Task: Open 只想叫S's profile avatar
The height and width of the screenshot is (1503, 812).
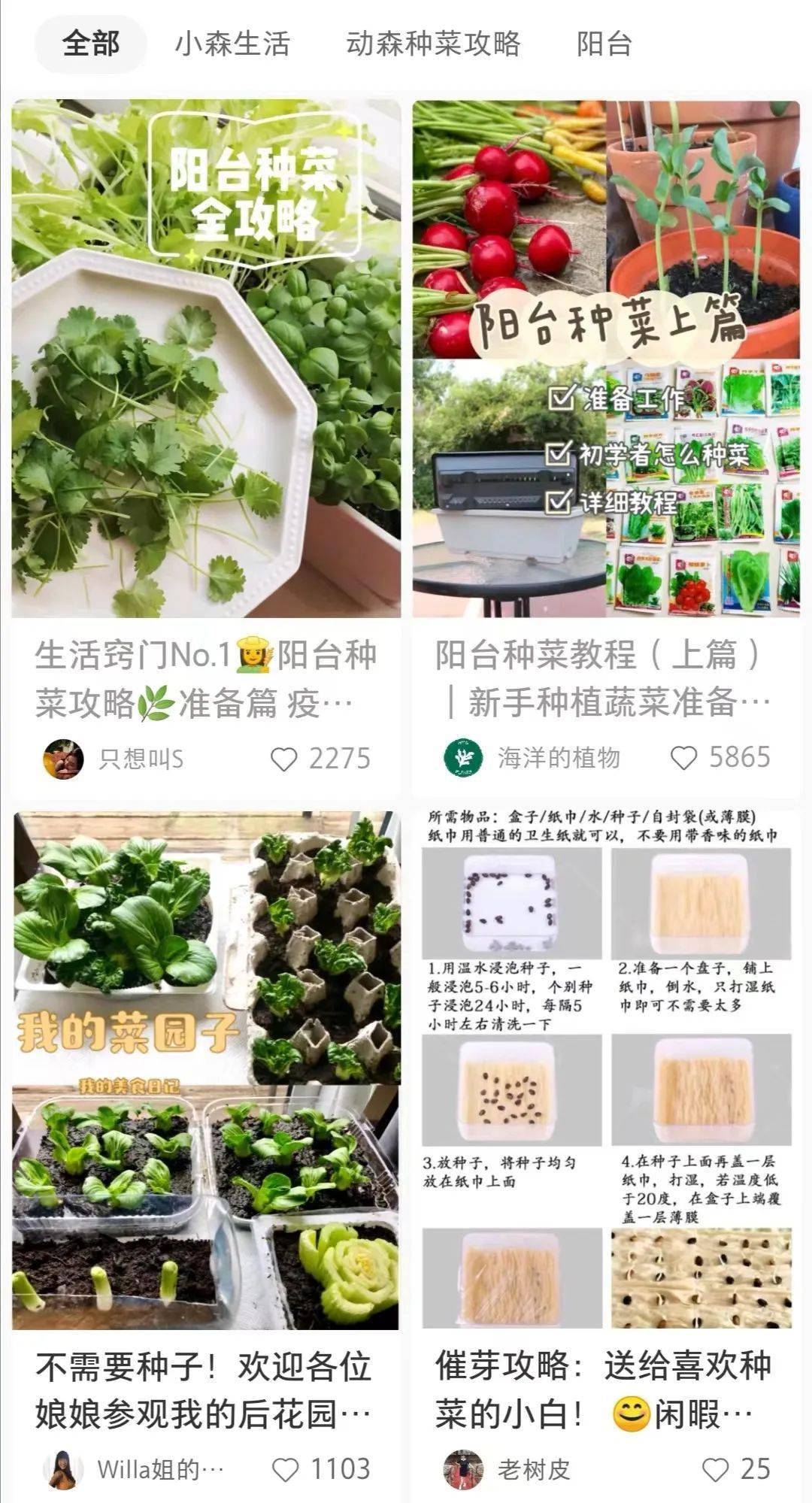Action: coord(64,760)
